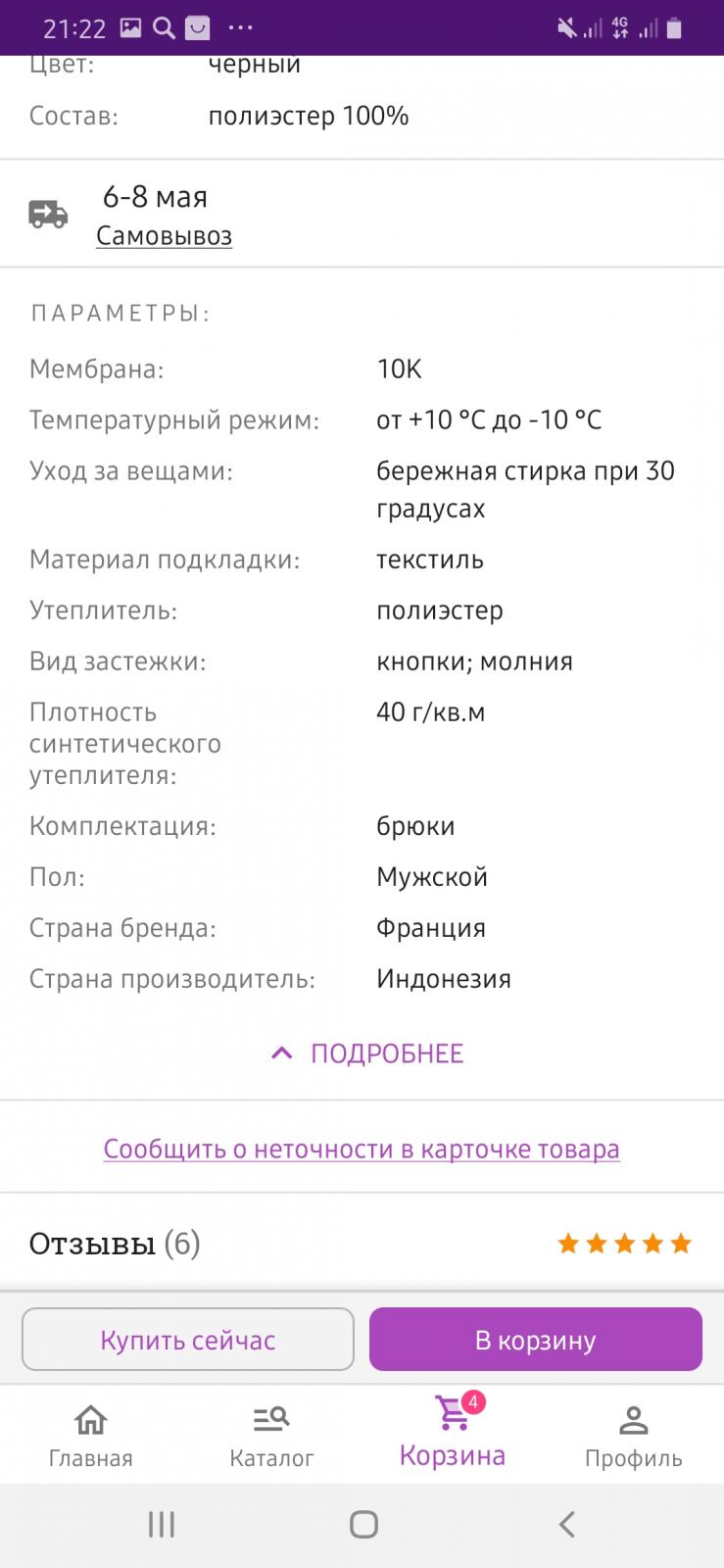
Task: Open the Корзина cart tab
Action: click(x=453, y=1431)
